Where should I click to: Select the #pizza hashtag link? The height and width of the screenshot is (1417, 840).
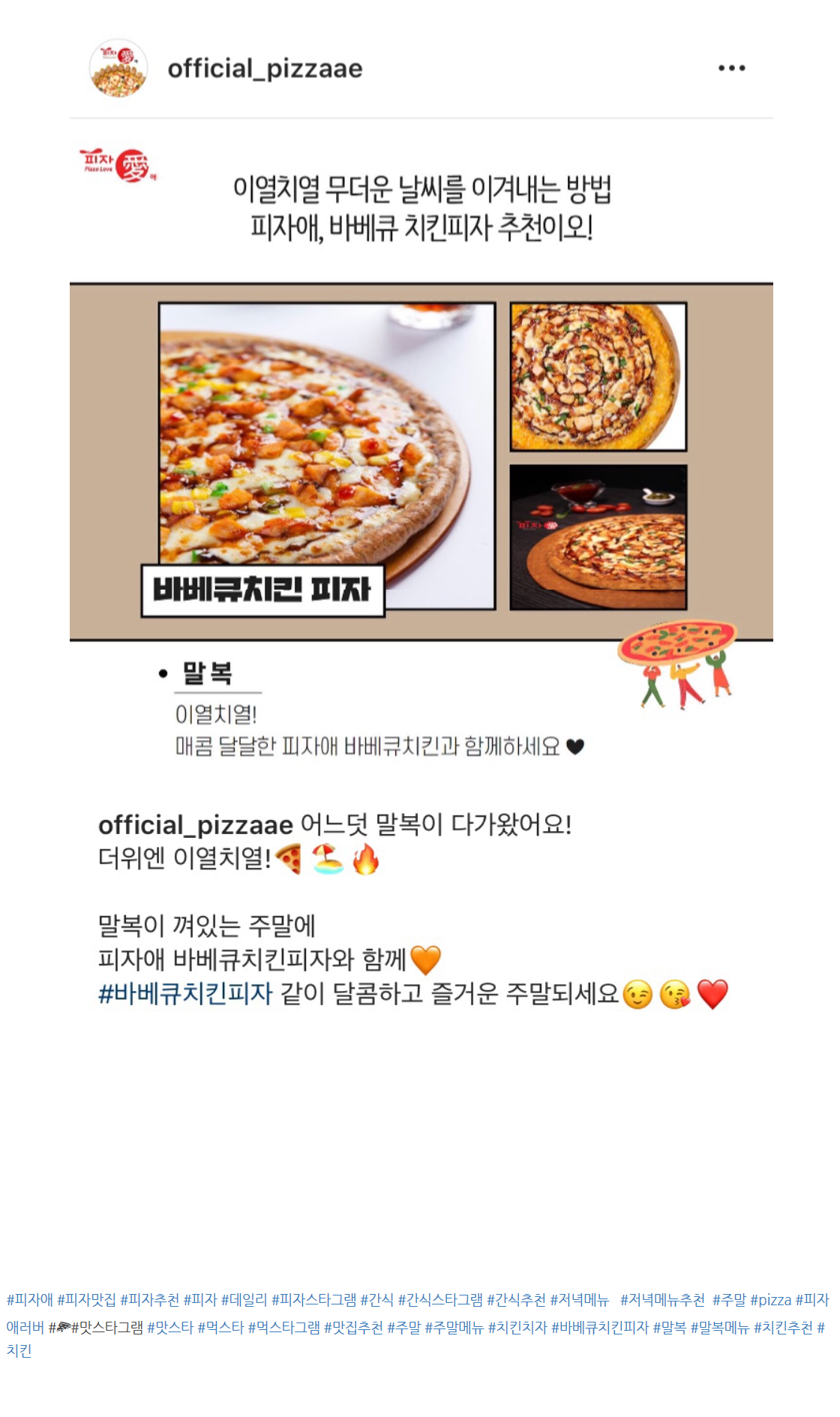click(770, 1299)
